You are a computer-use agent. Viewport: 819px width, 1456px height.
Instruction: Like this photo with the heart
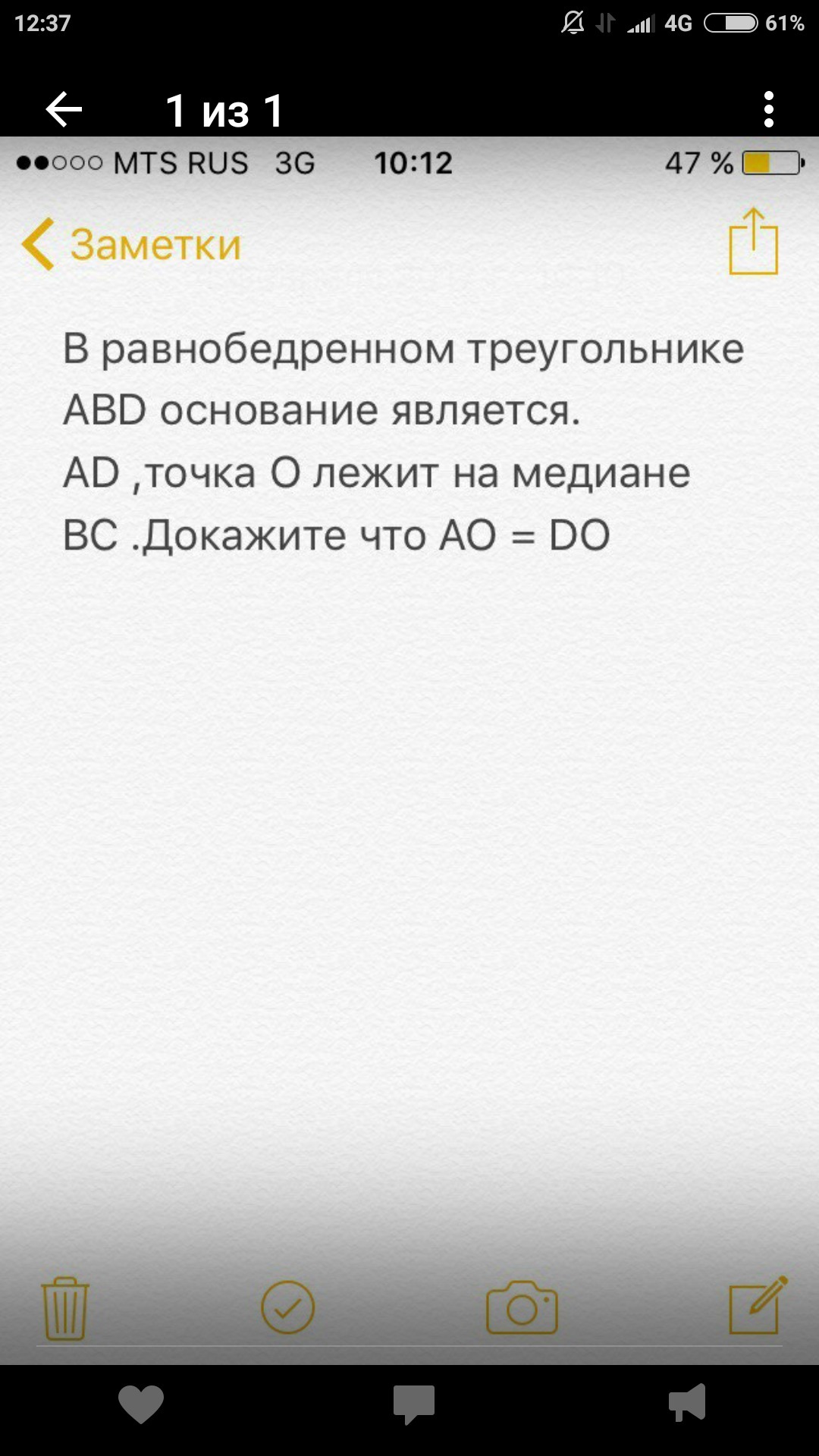pyautogui.click(x=141, y=1404)
